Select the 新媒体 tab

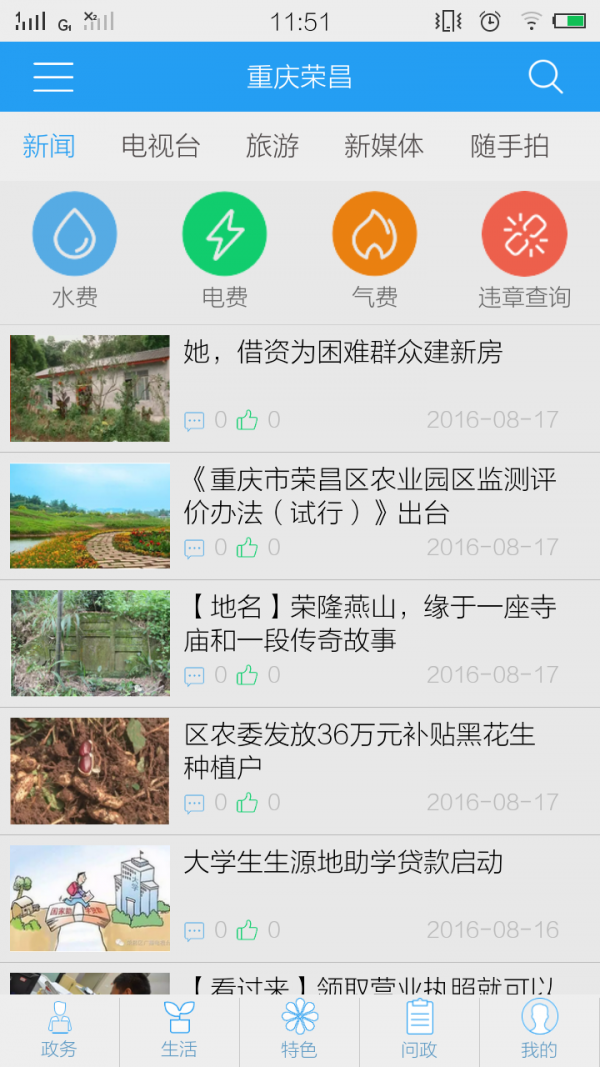(x=383, y=146)
